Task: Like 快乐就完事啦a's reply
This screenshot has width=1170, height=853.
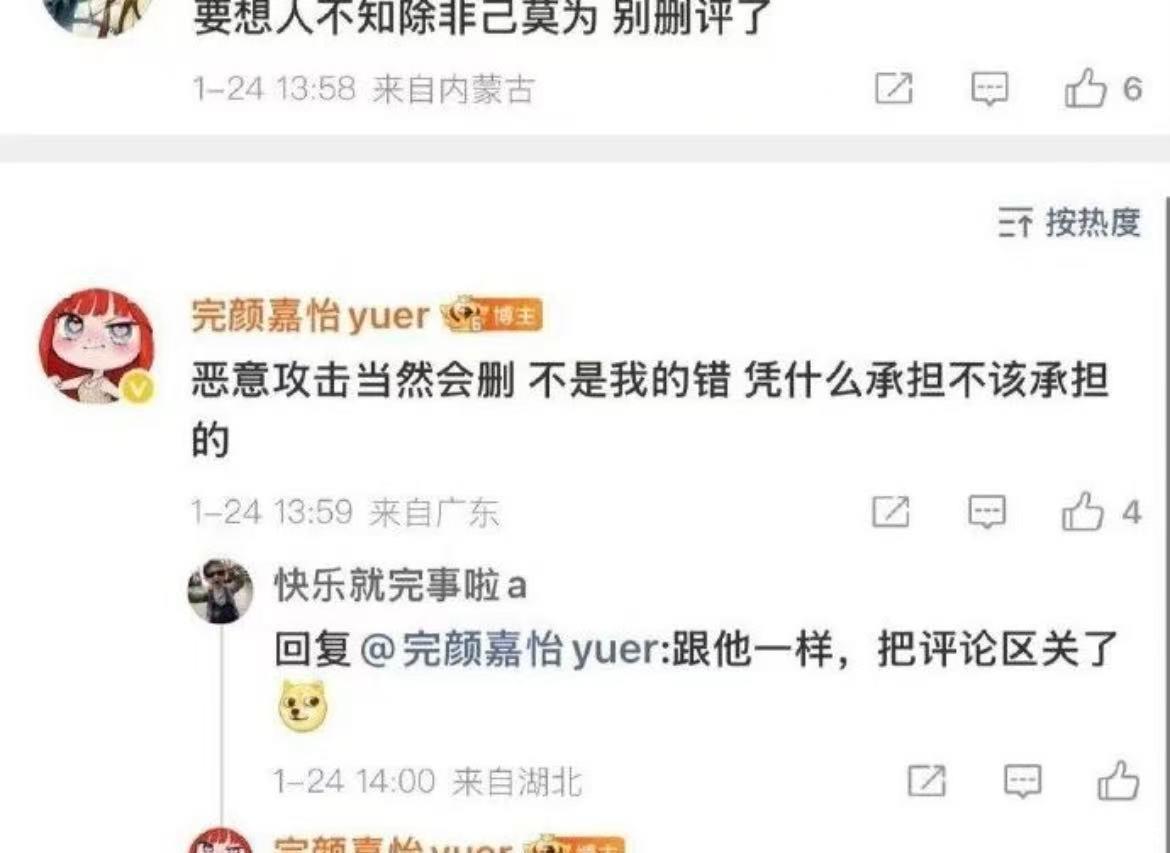Action: [x=1117, y=780]
